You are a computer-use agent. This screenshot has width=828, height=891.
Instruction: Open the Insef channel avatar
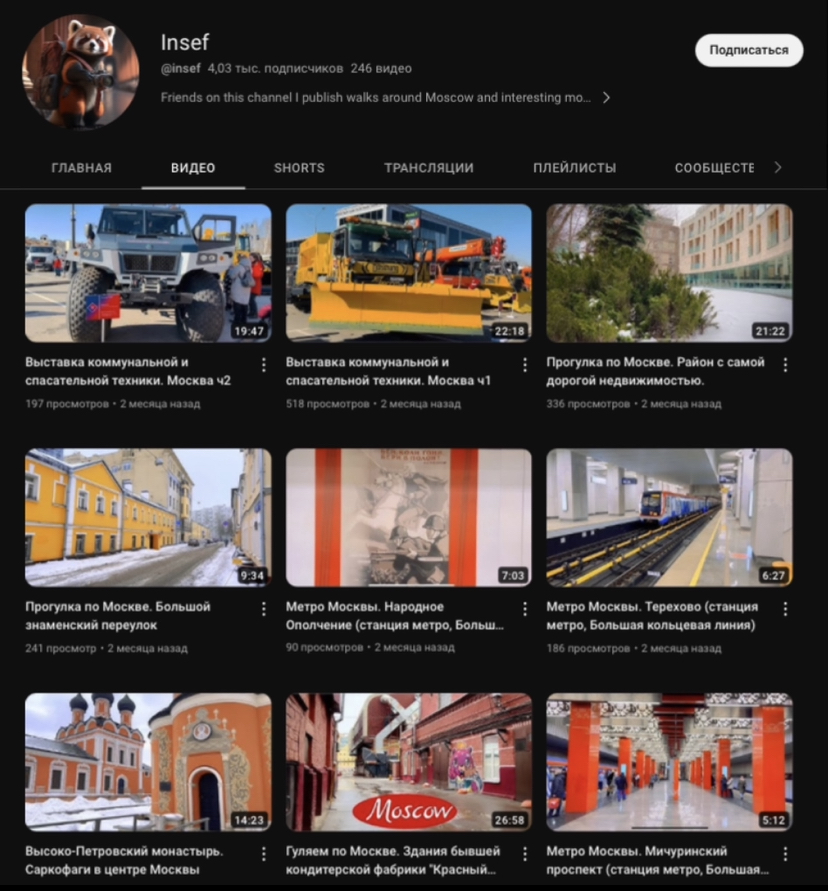[x=80, y=72]
